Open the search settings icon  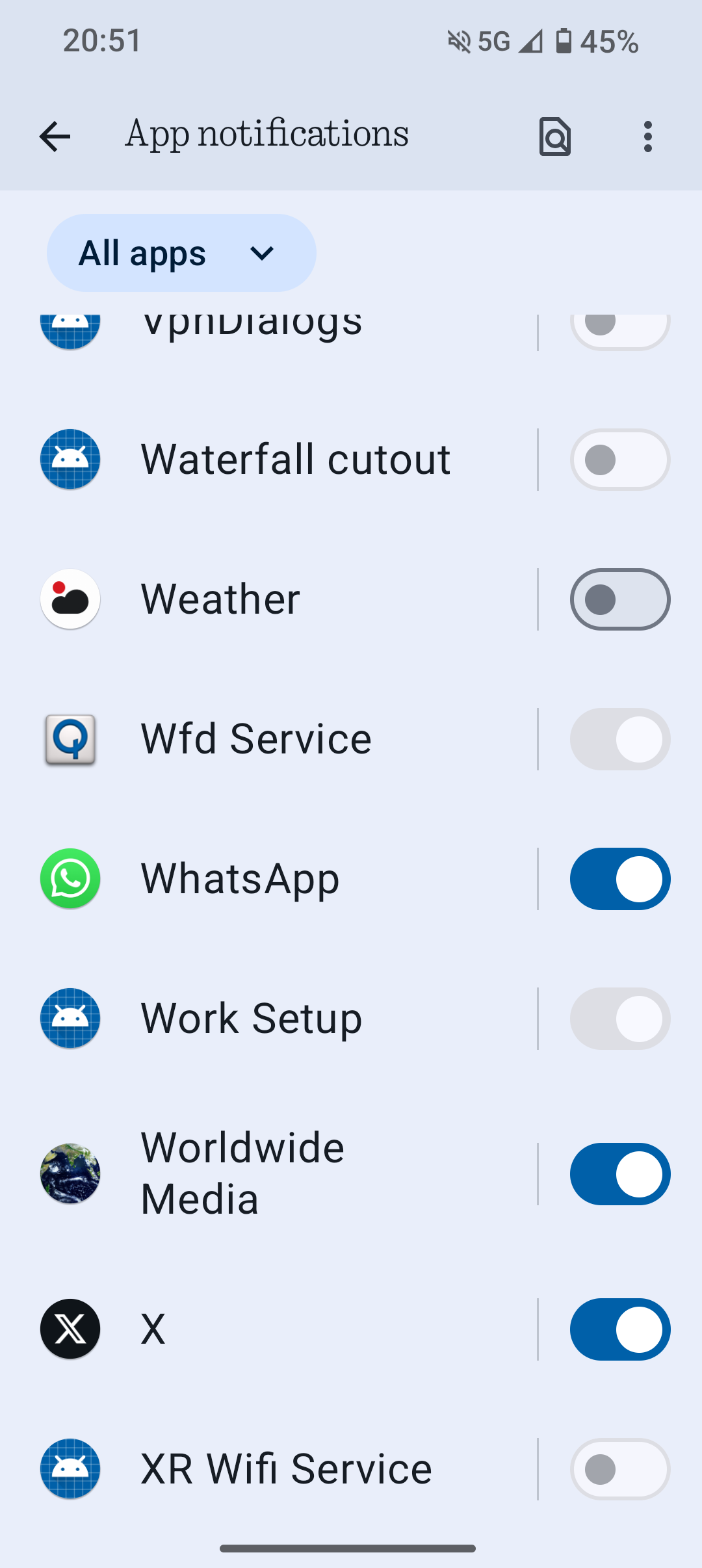(x=555, y=137)
